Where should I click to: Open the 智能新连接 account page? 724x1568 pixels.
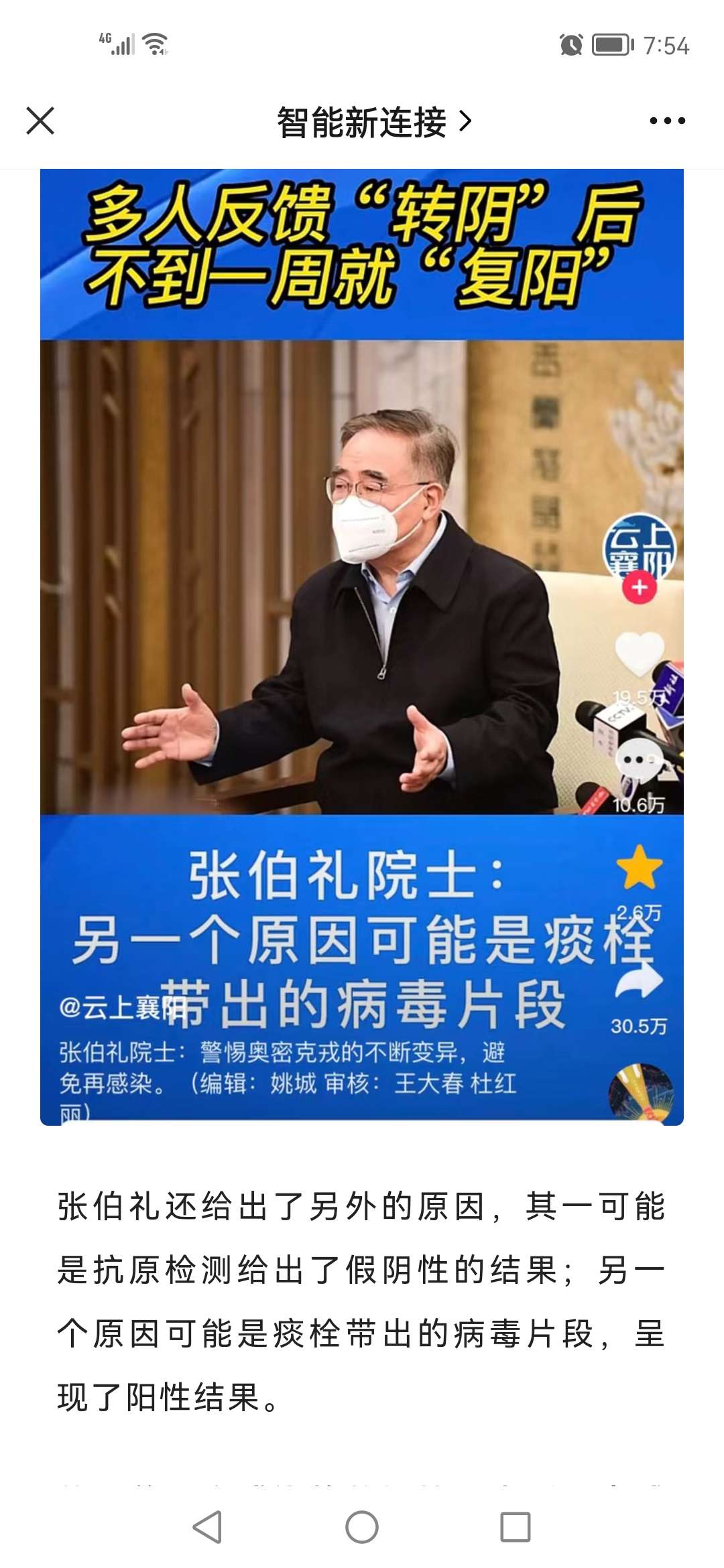pyautogui.click(x=373, y=122)
